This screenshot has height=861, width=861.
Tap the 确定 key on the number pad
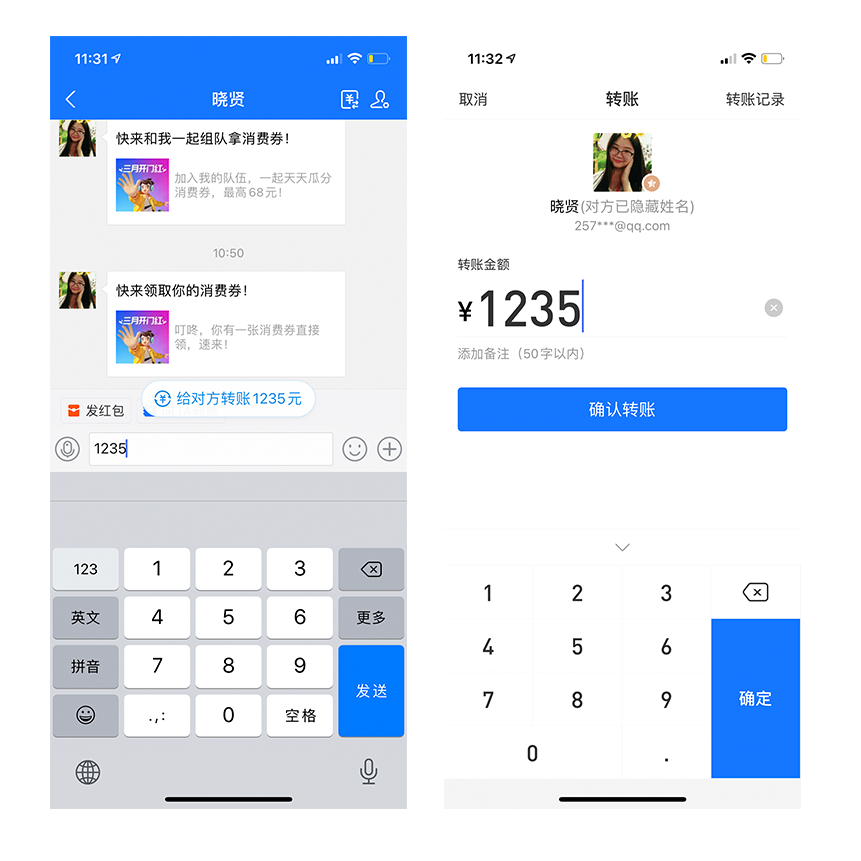tap(755, 698)
